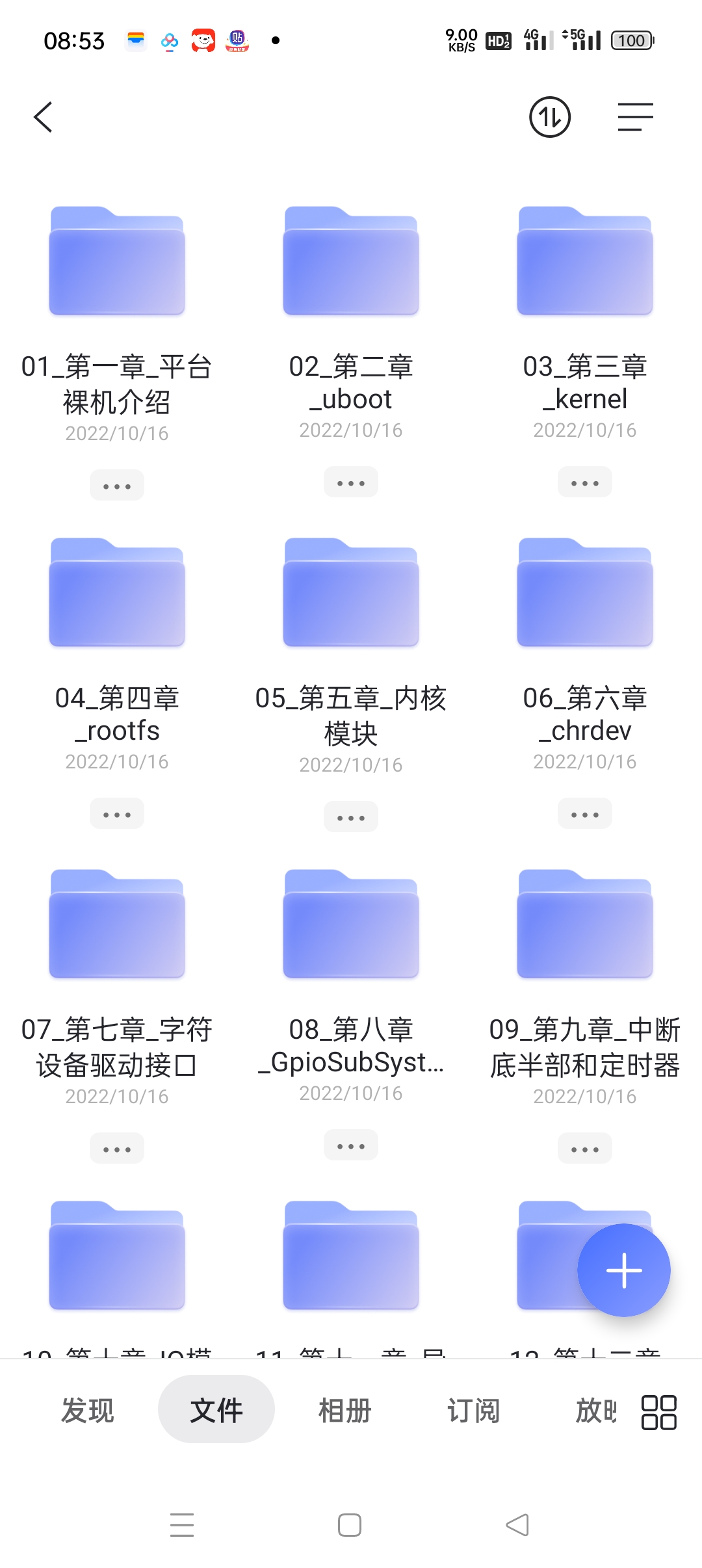Show more options for 06_第六章_chrdev
The height and width of the screenshot is (1568, 702).
[x=585, y=815]
